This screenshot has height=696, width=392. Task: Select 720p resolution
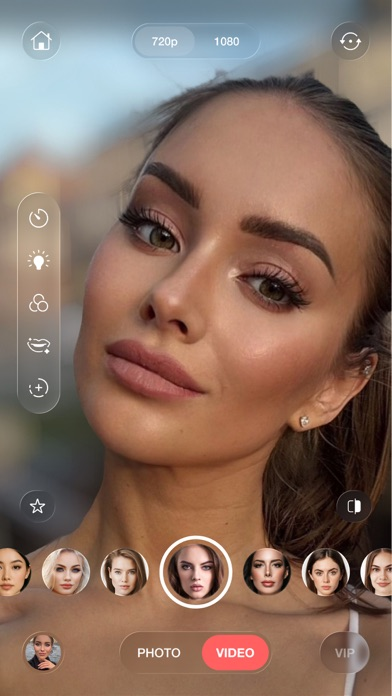pyautogui.click(x=165, y=41)
